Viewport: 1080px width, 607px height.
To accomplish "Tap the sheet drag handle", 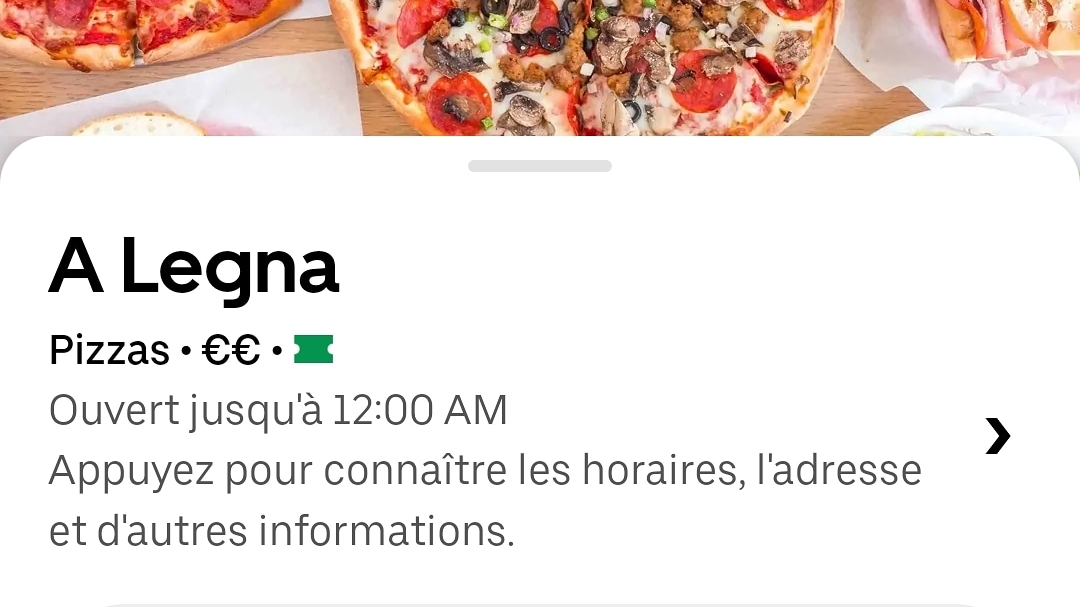I will pos(540,166).
